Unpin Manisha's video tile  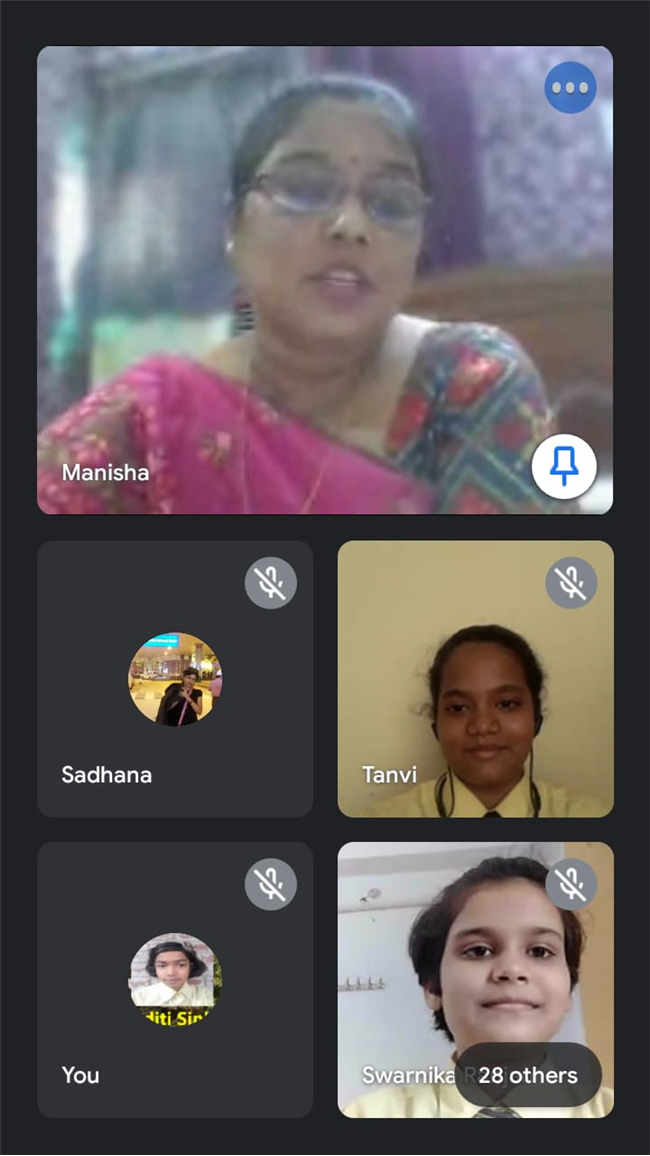point(564,466)
